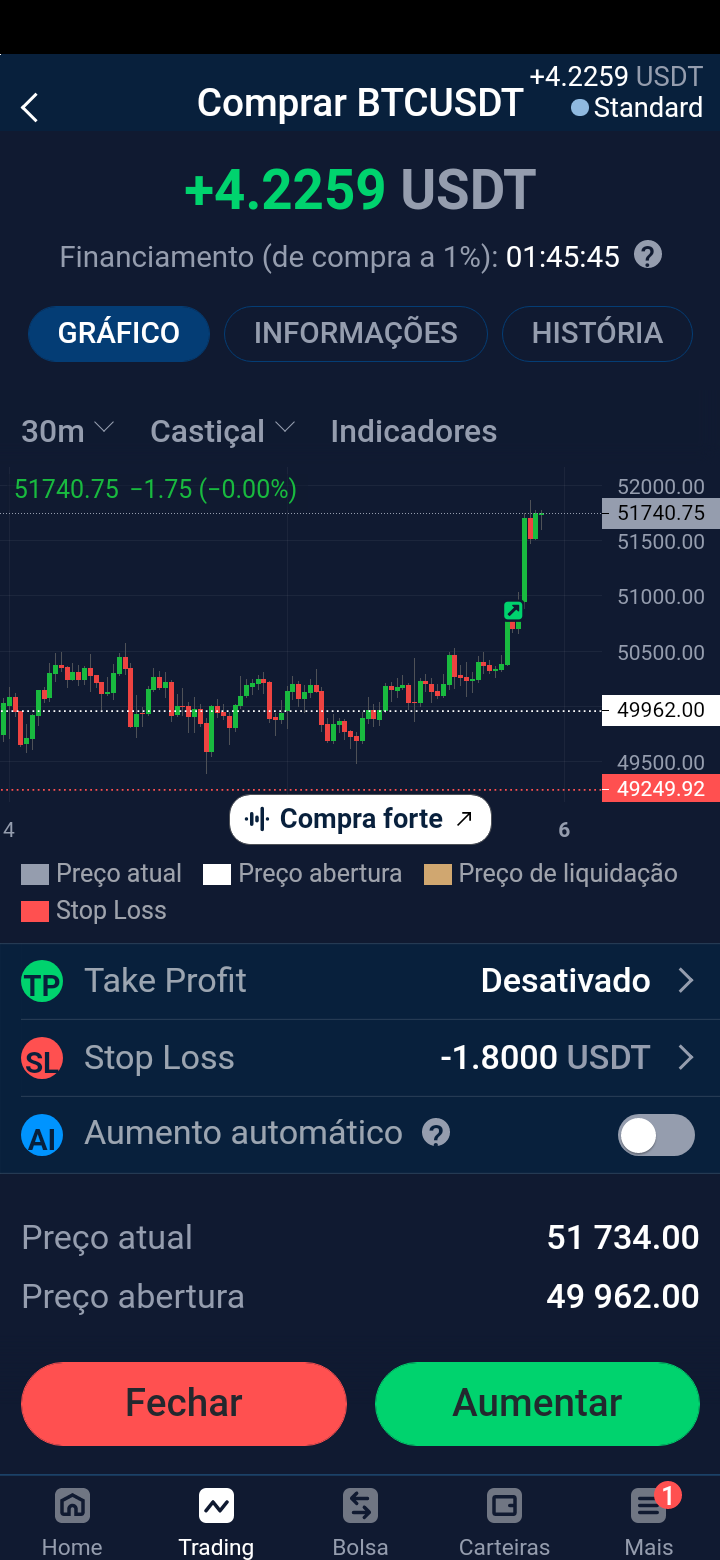The image size is (720, 1560).
Task: Open Take Profit settings row
Action: click(360, 981)
